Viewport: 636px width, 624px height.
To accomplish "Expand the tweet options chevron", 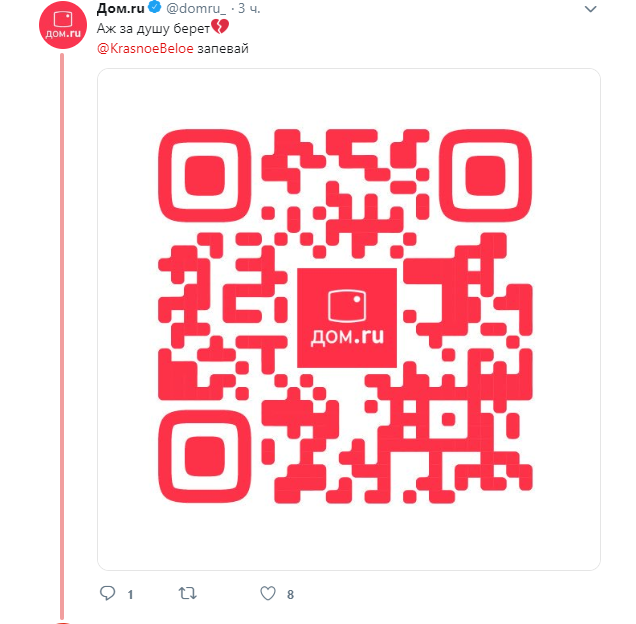I will [595, 9].
